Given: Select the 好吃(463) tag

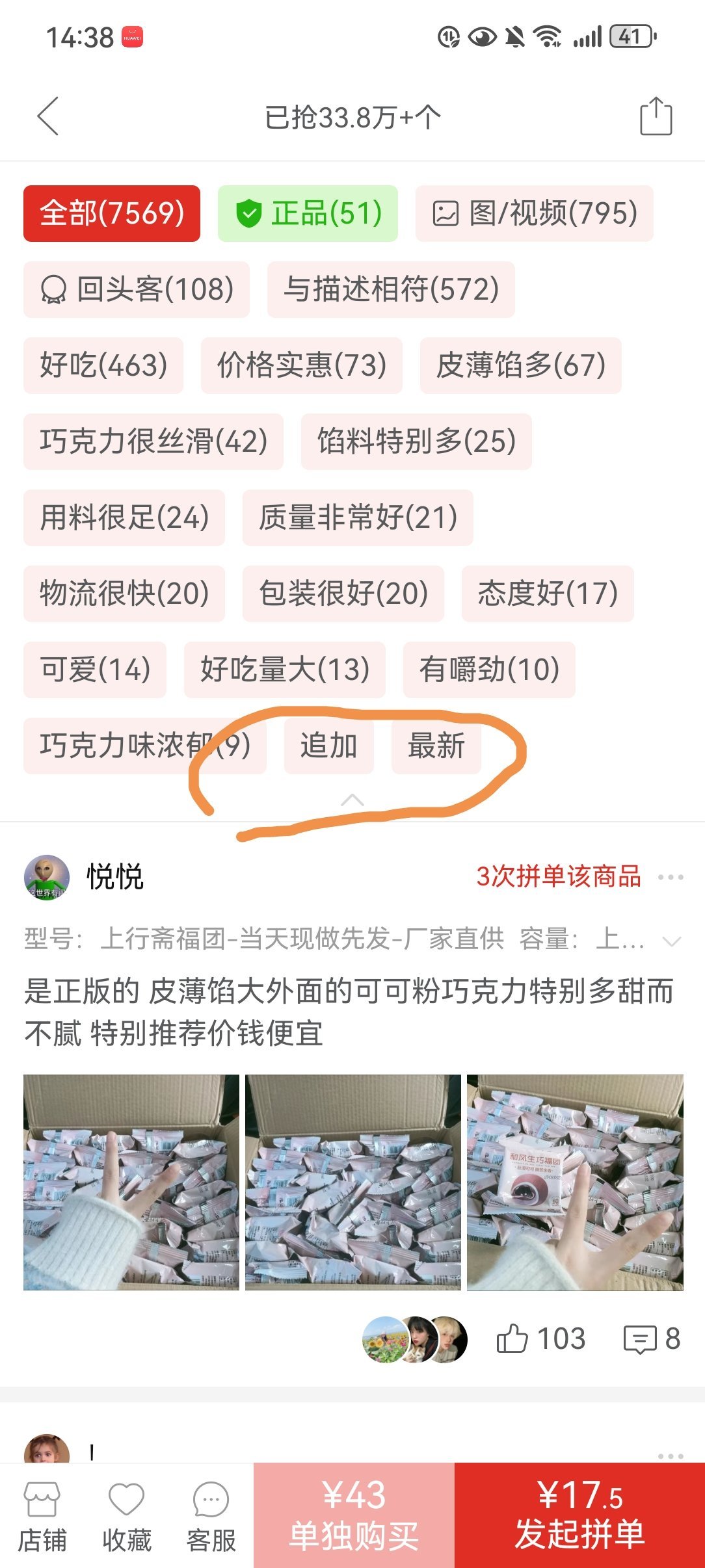Looking at the screenshot, I should click(x=103, y=365).
